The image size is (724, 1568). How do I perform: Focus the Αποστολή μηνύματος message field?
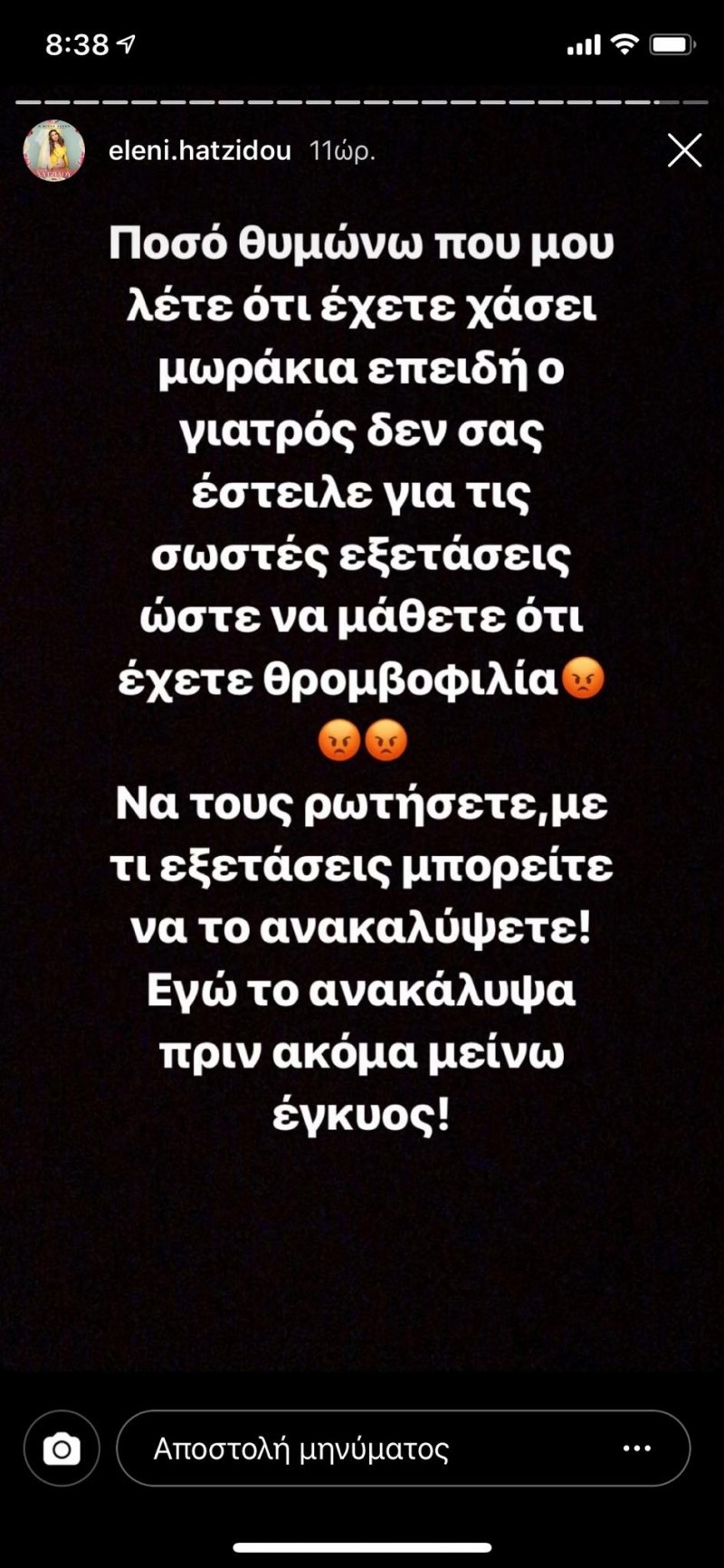tap(404, 1448)
